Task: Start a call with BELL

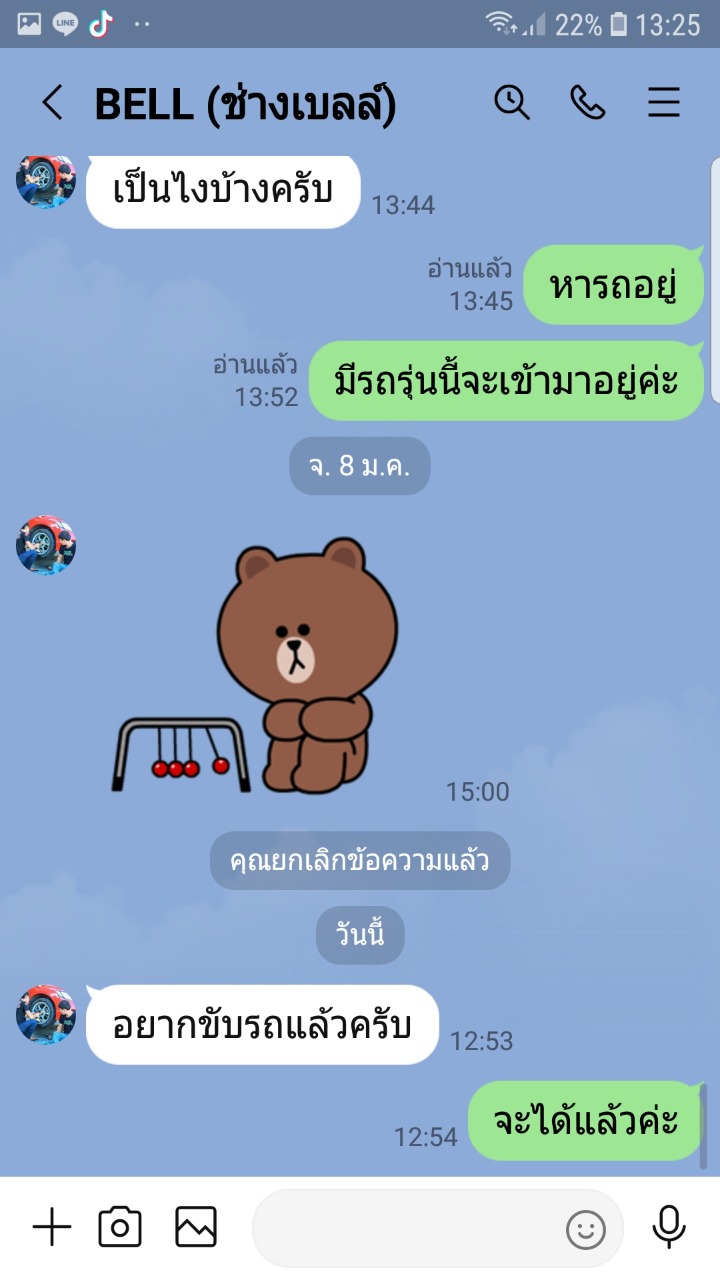Action: click(x=588, y=102)
